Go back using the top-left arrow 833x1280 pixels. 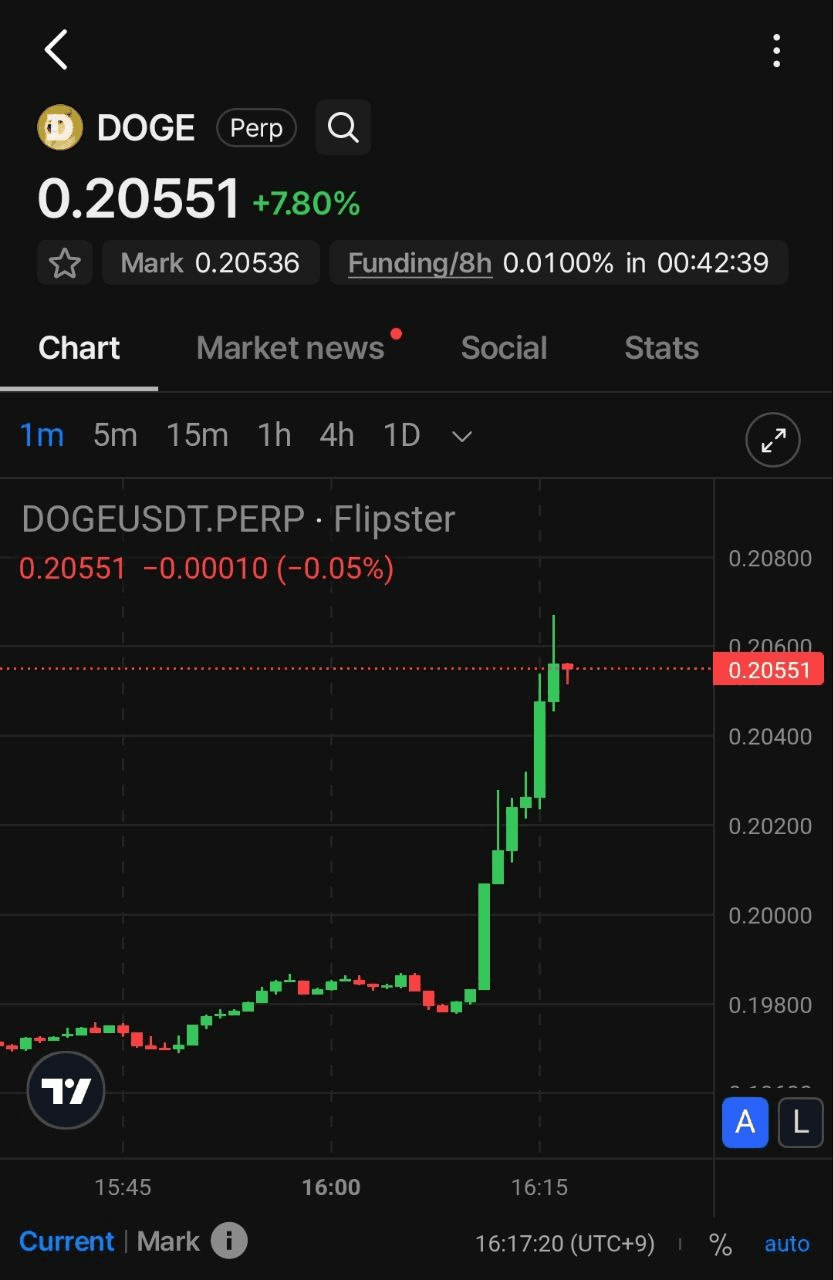point(56,50)
